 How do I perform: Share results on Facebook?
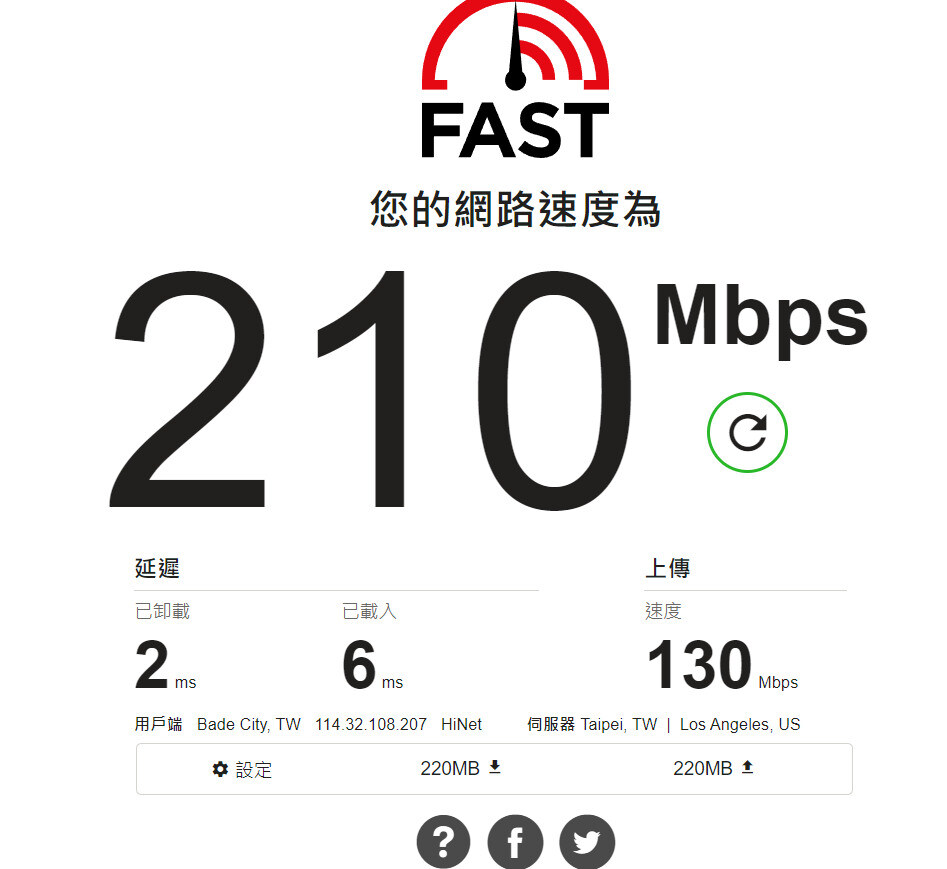[x=515, y=842]
